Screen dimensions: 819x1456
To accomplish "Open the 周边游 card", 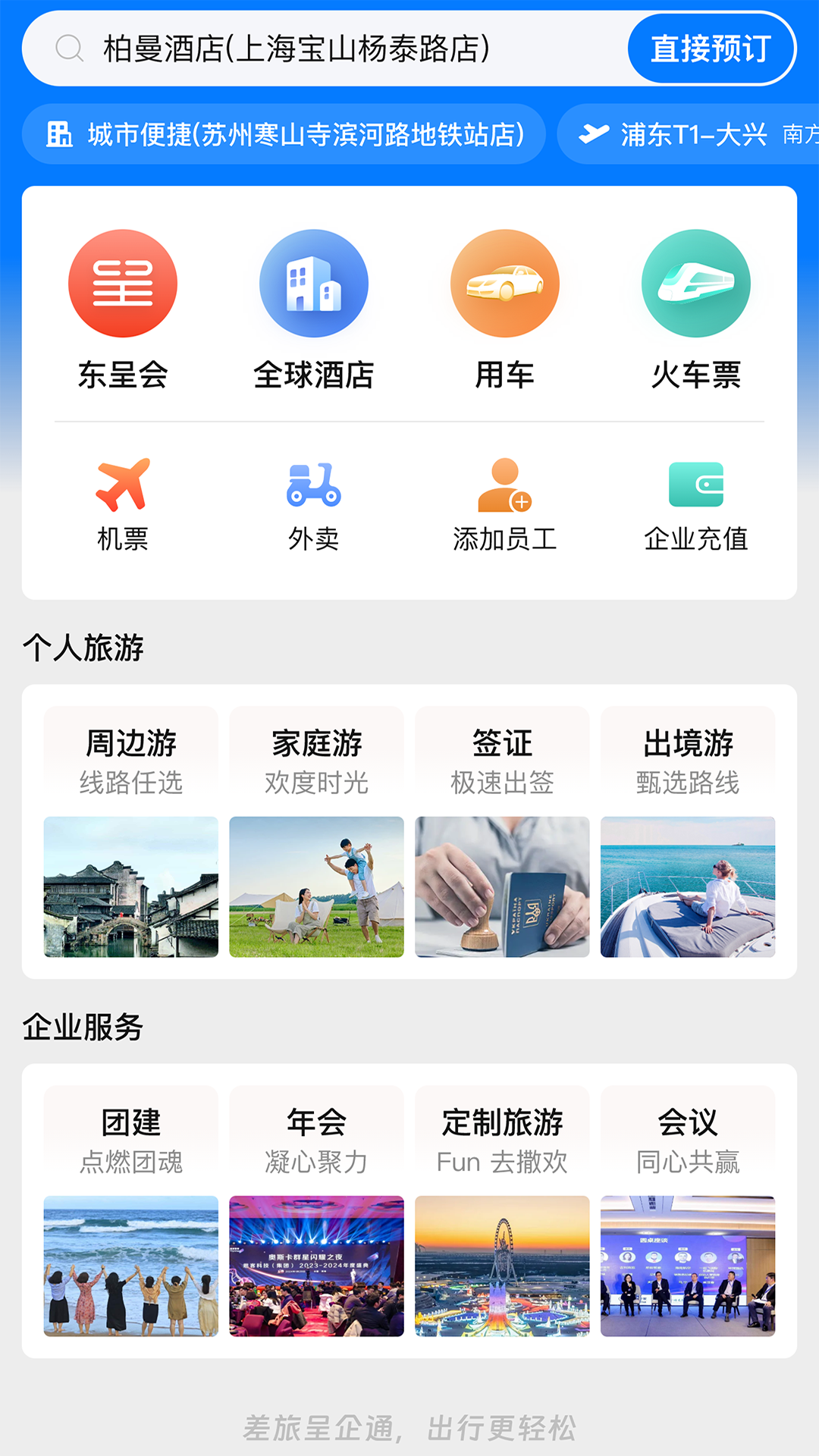I will pos(131,831).
